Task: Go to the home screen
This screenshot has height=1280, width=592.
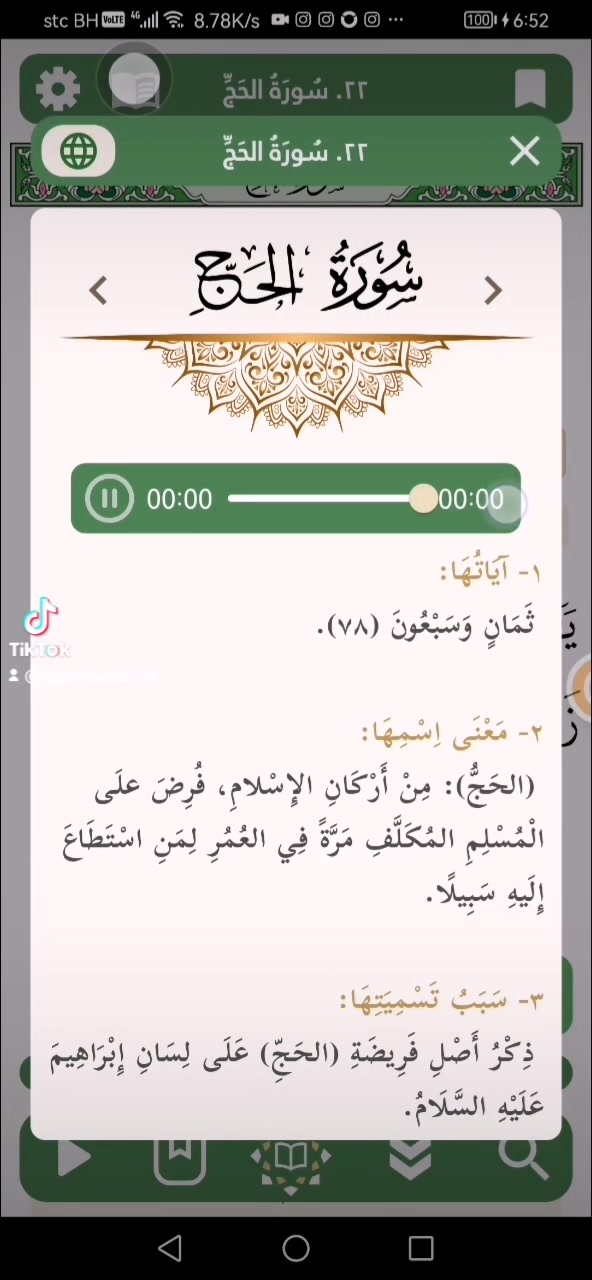Action: tap(296, 1248)
